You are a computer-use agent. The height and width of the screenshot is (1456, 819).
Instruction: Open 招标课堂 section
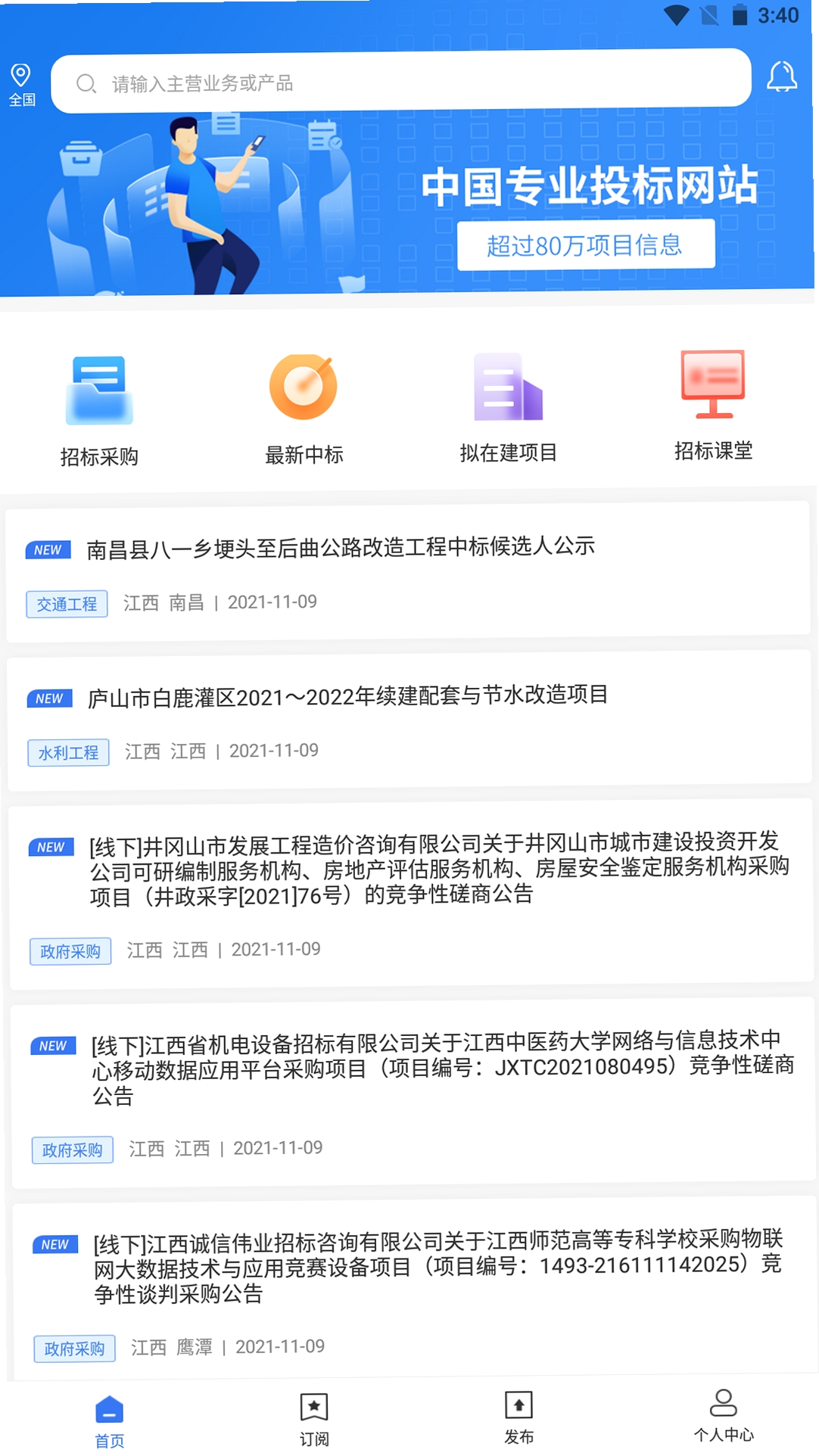point(713,406)
